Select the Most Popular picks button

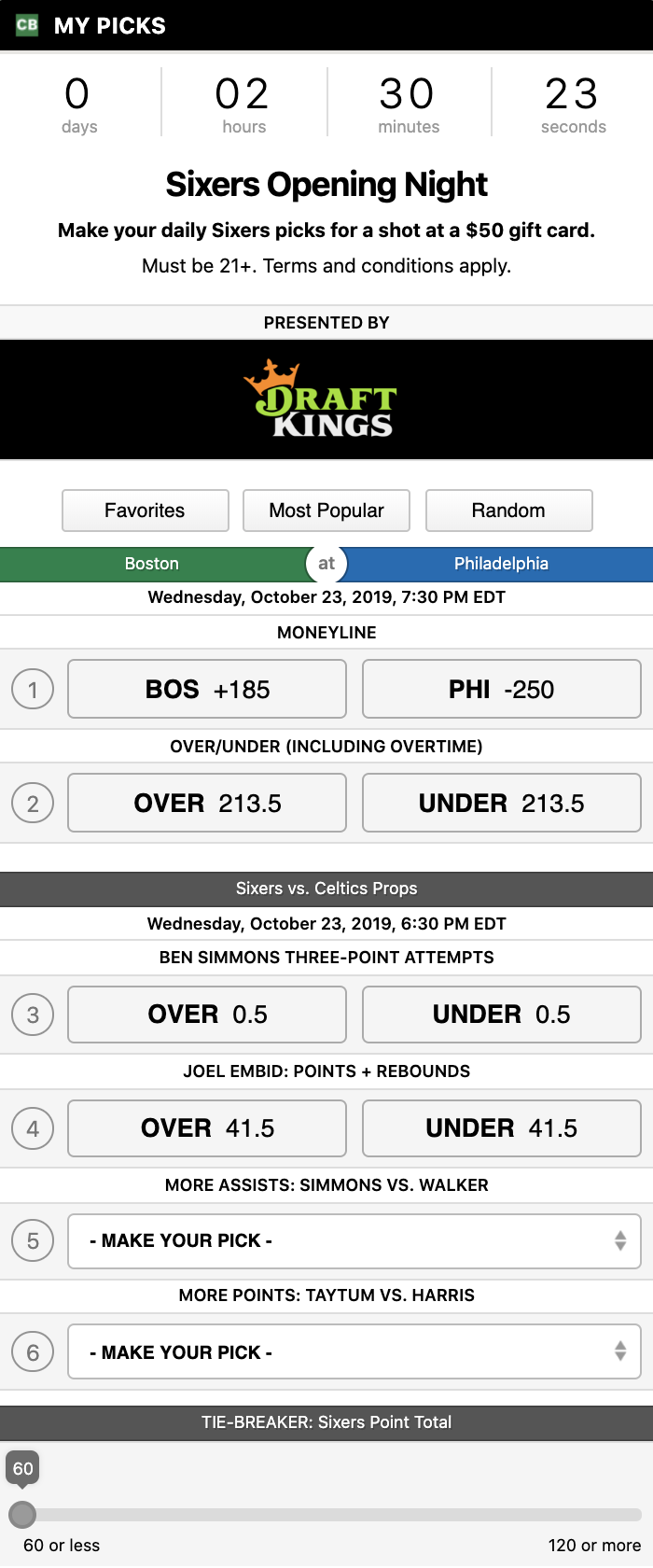pos(326,511)
